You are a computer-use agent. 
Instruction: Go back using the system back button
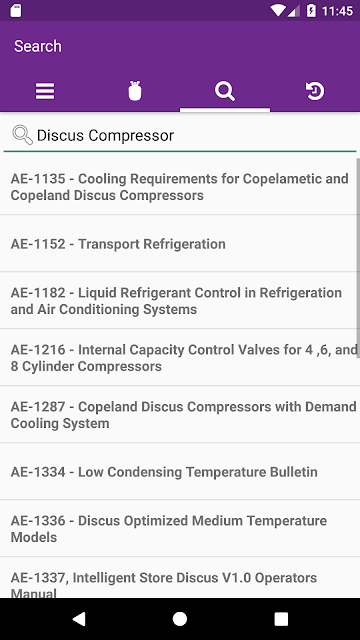(x=79, y=619)
